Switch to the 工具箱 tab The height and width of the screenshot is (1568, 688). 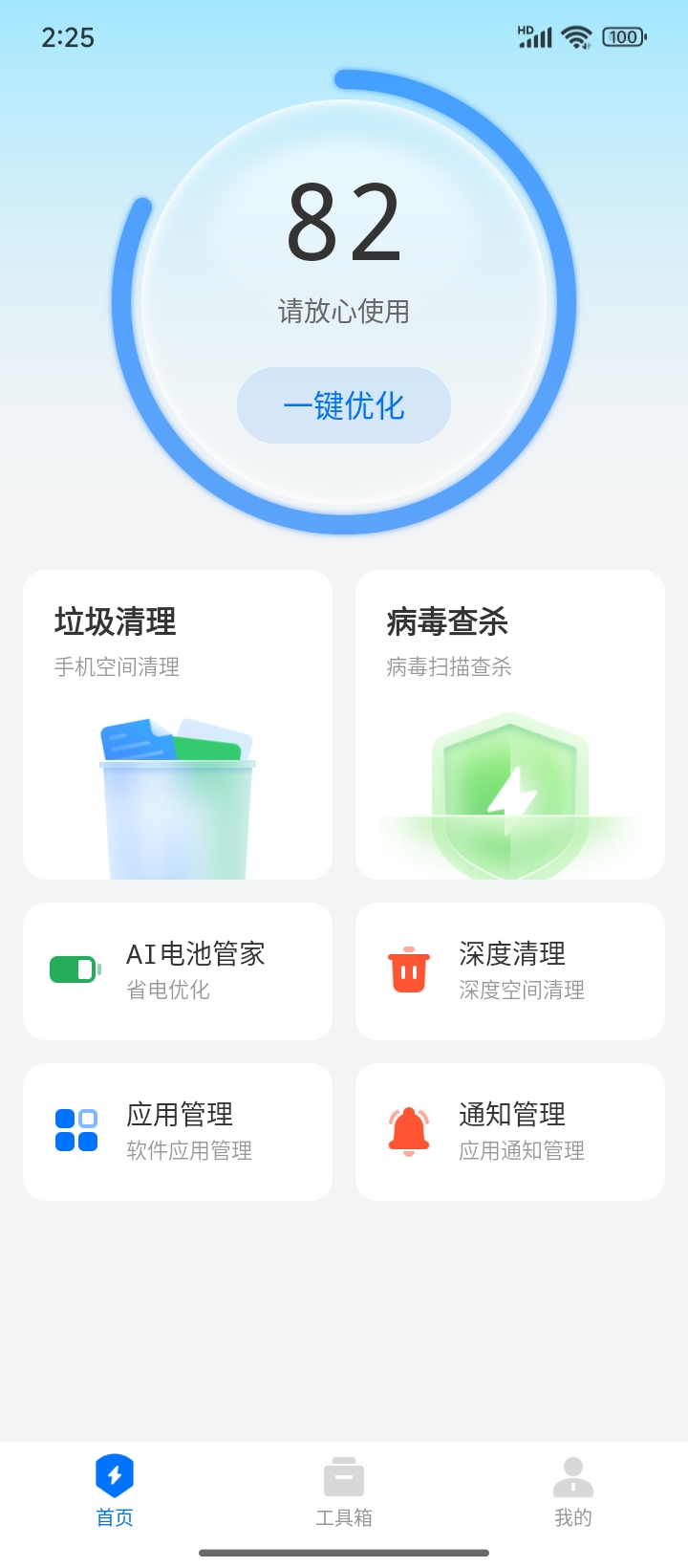(x=344, y=1492)
